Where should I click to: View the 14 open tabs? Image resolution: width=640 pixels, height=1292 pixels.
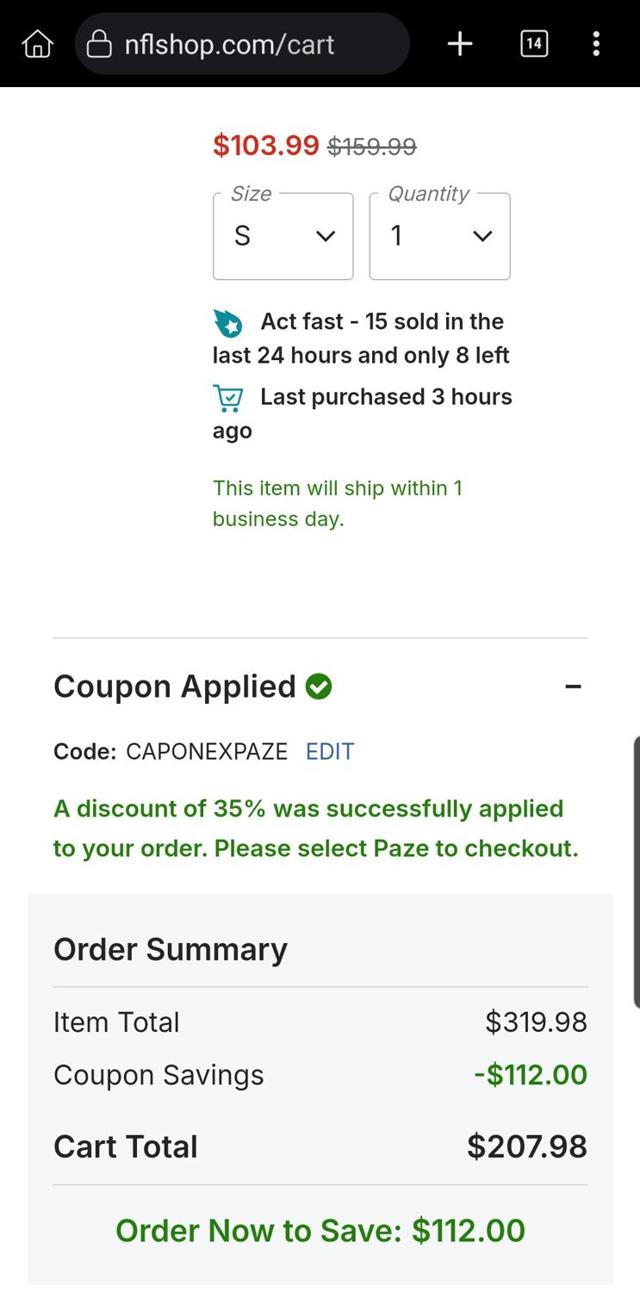[534, 44]
